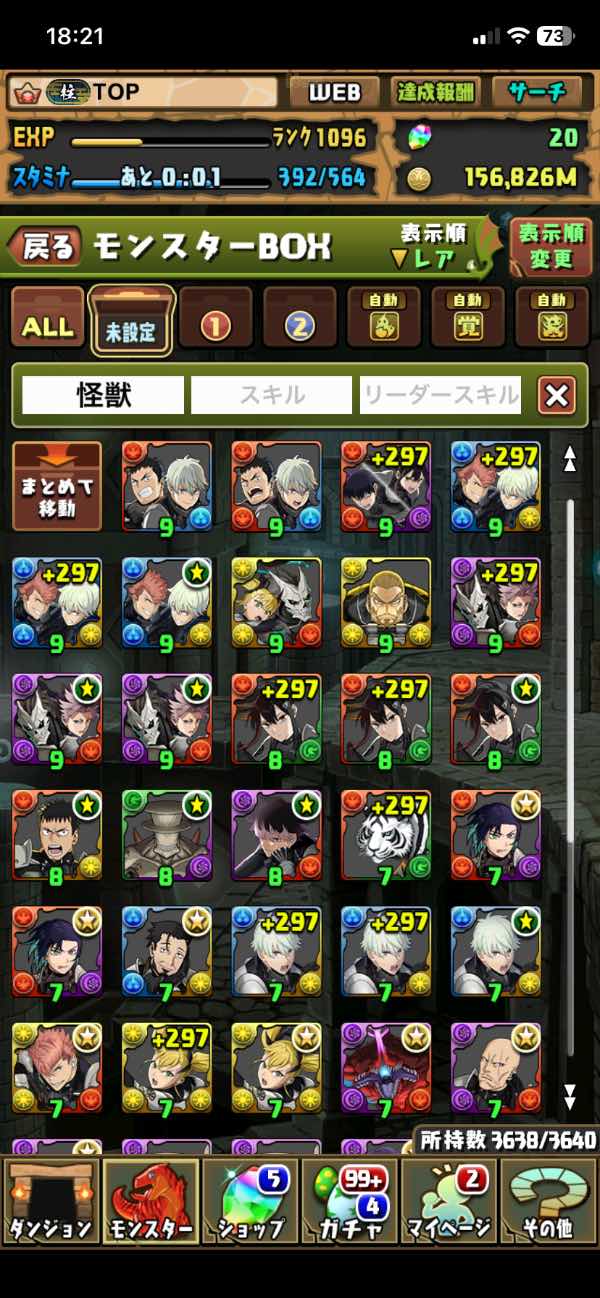This screenshot has width=600, height=1298.
Task: Clear the search with the X button
Action: tap(557, 395)
